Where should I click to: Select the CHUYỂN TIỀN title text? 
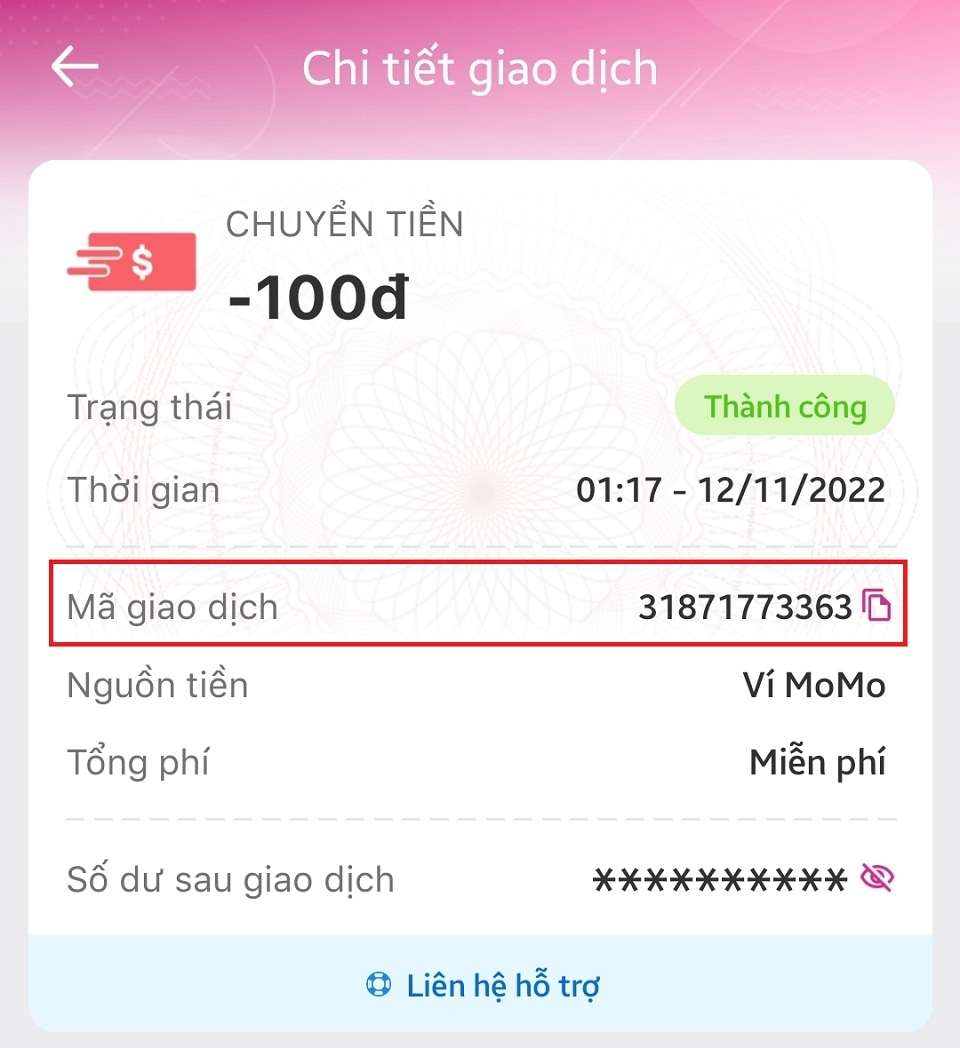coord(345,225)
